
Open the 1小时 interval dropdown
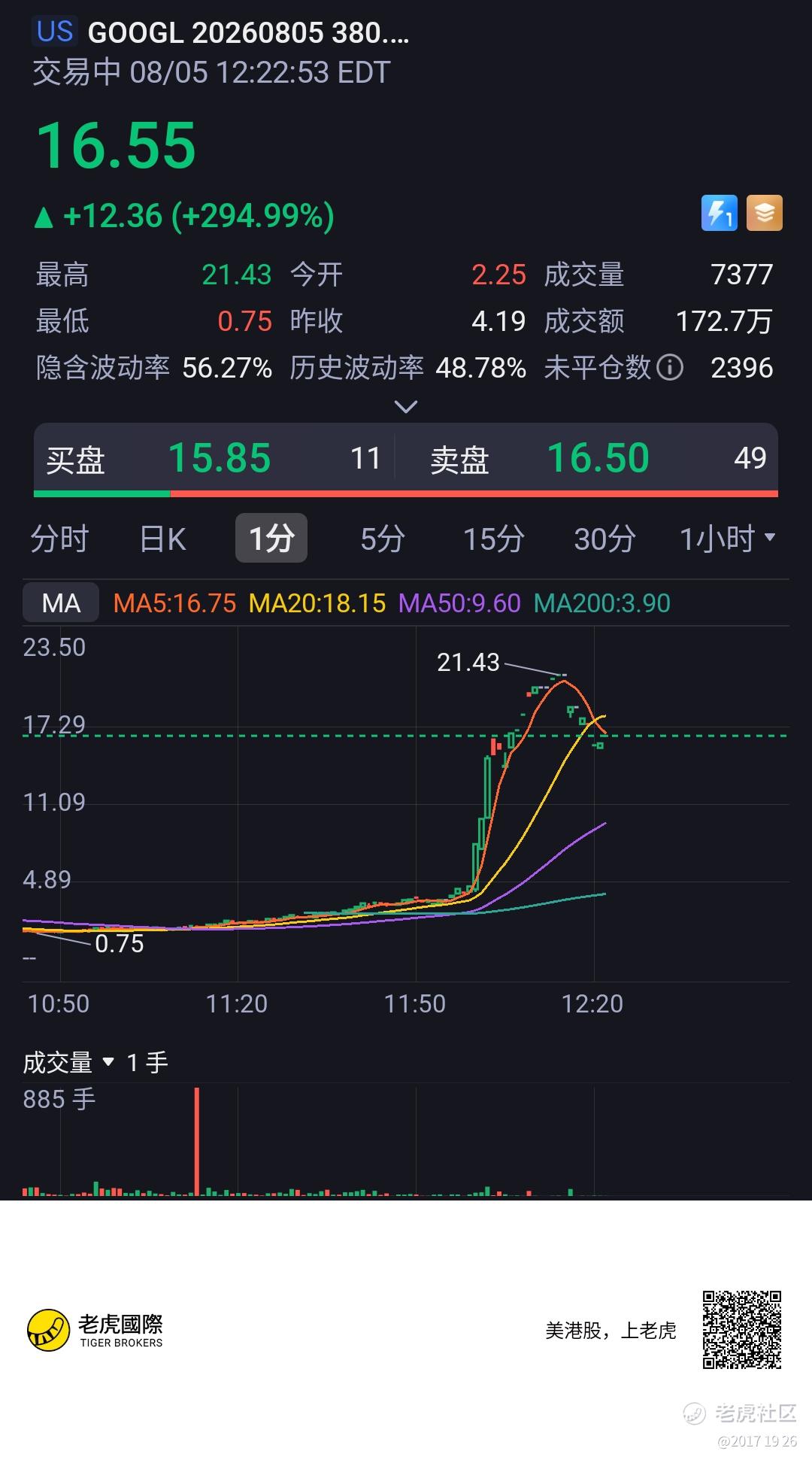727,539
